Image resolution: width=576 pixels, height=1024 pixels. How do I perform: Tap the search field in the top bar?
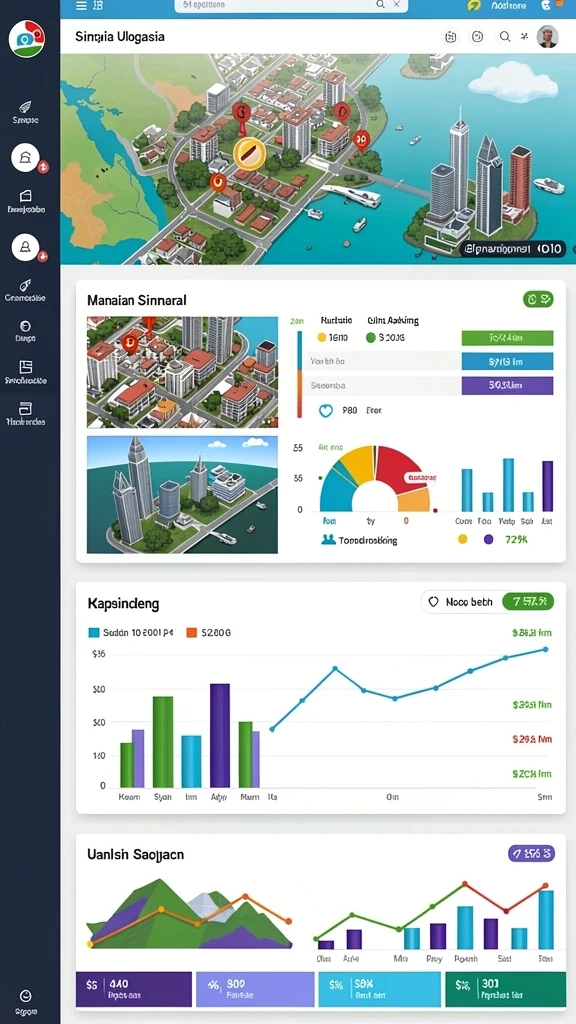click(291, 5)
